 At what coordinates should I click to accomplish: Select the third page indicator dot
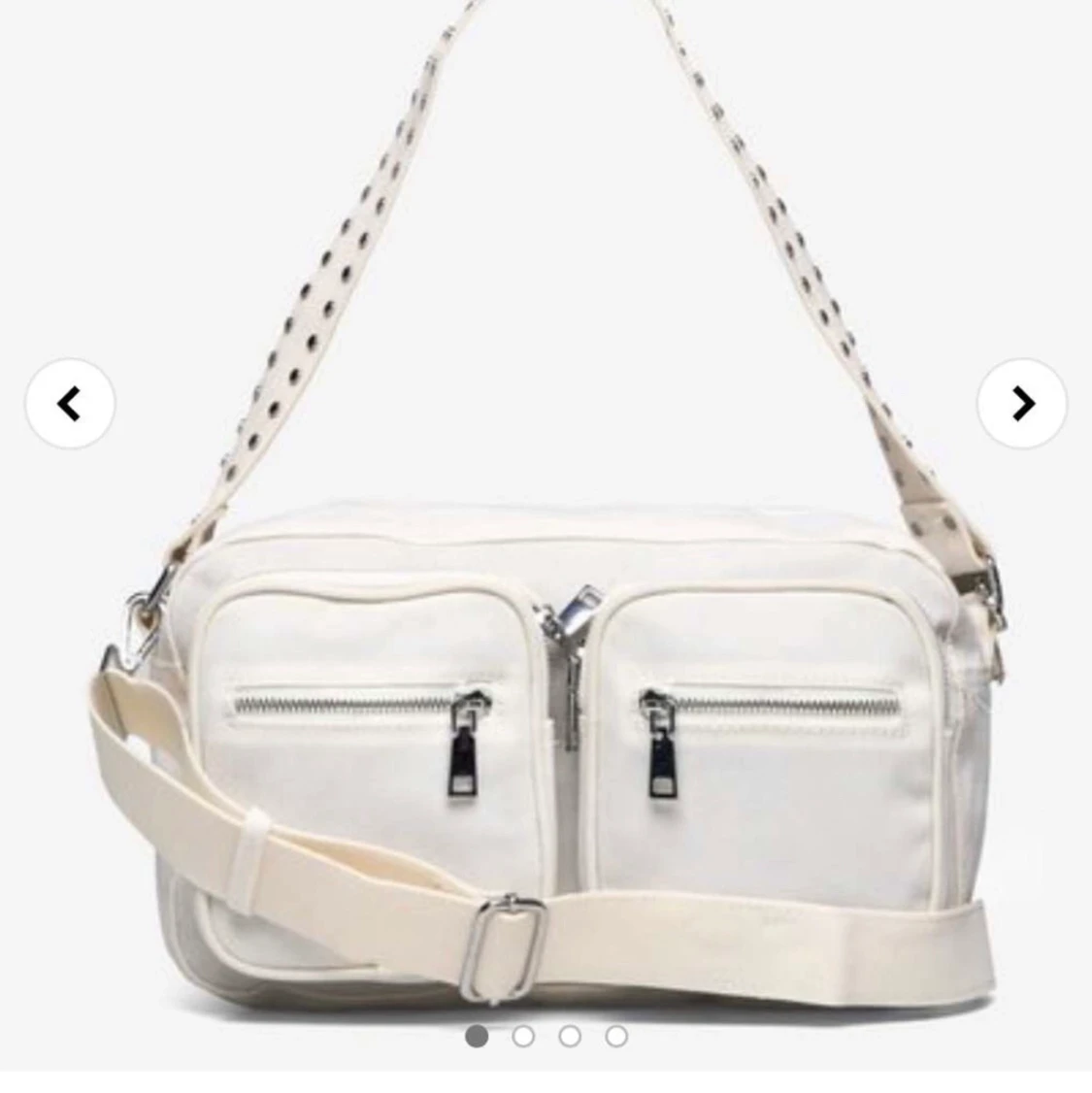click(x=570, y=1037)
